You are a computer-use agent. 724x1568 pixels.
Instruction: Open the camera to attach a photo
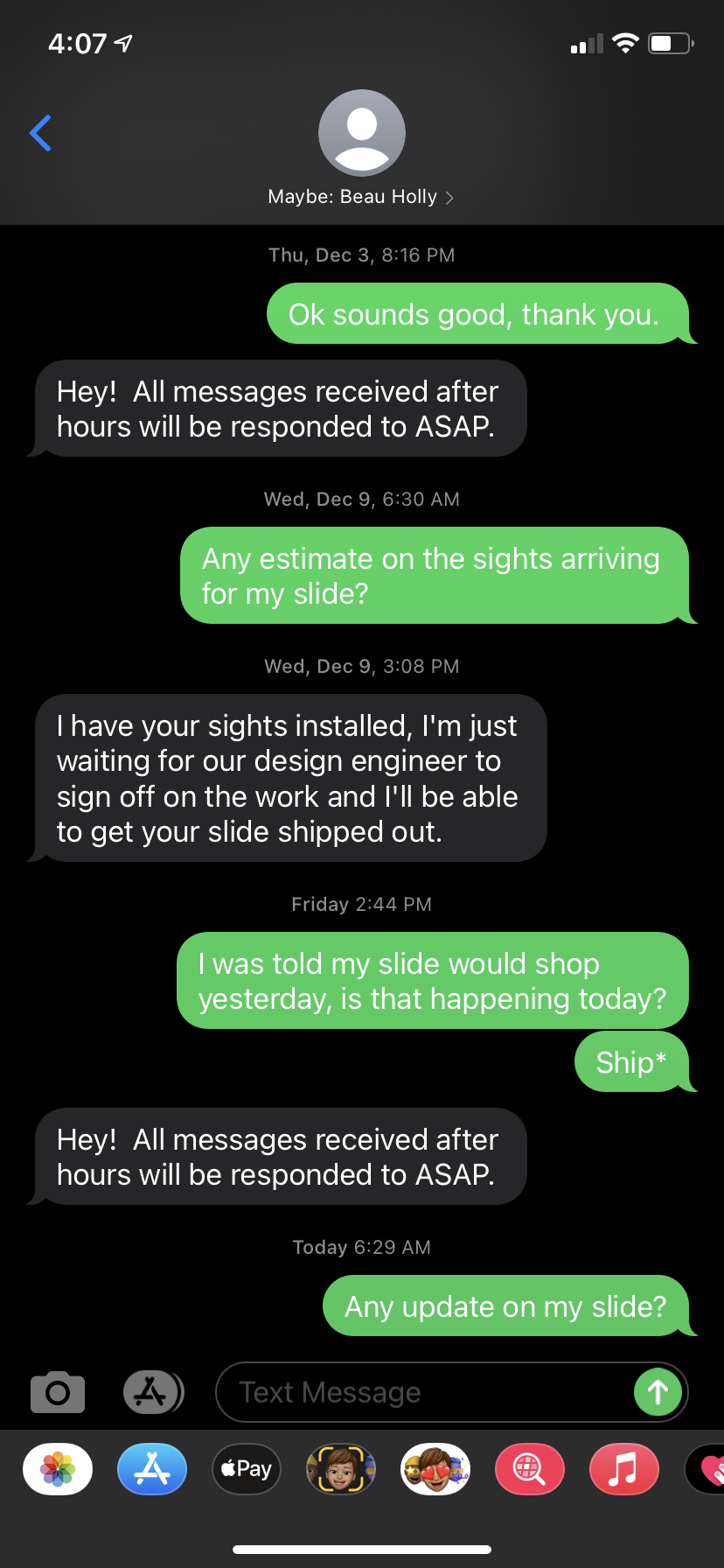pos(58,1391)
